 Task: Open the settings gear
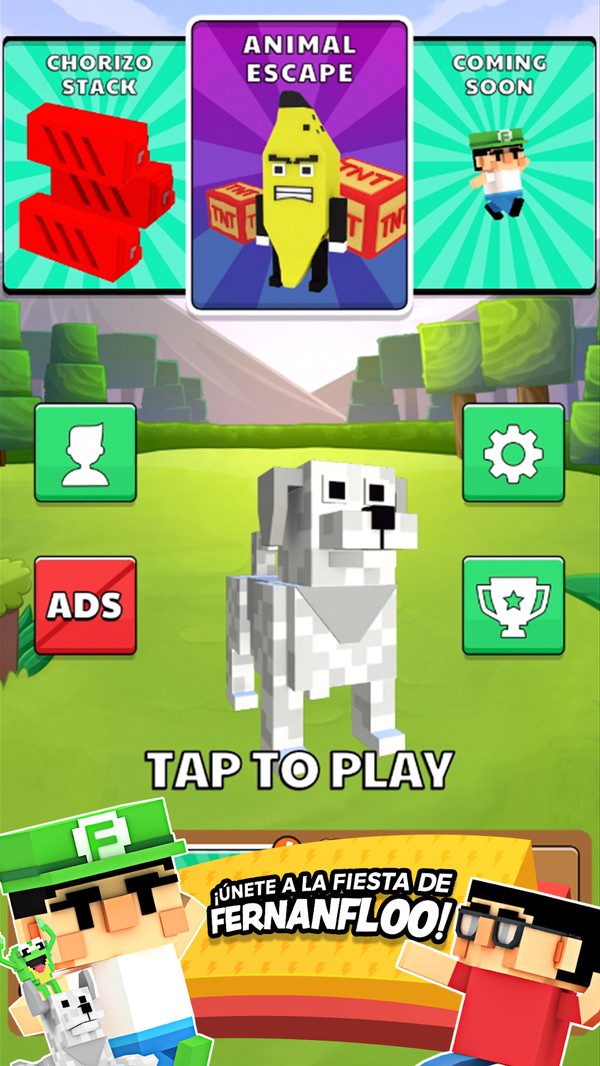[x=513, y=452]
